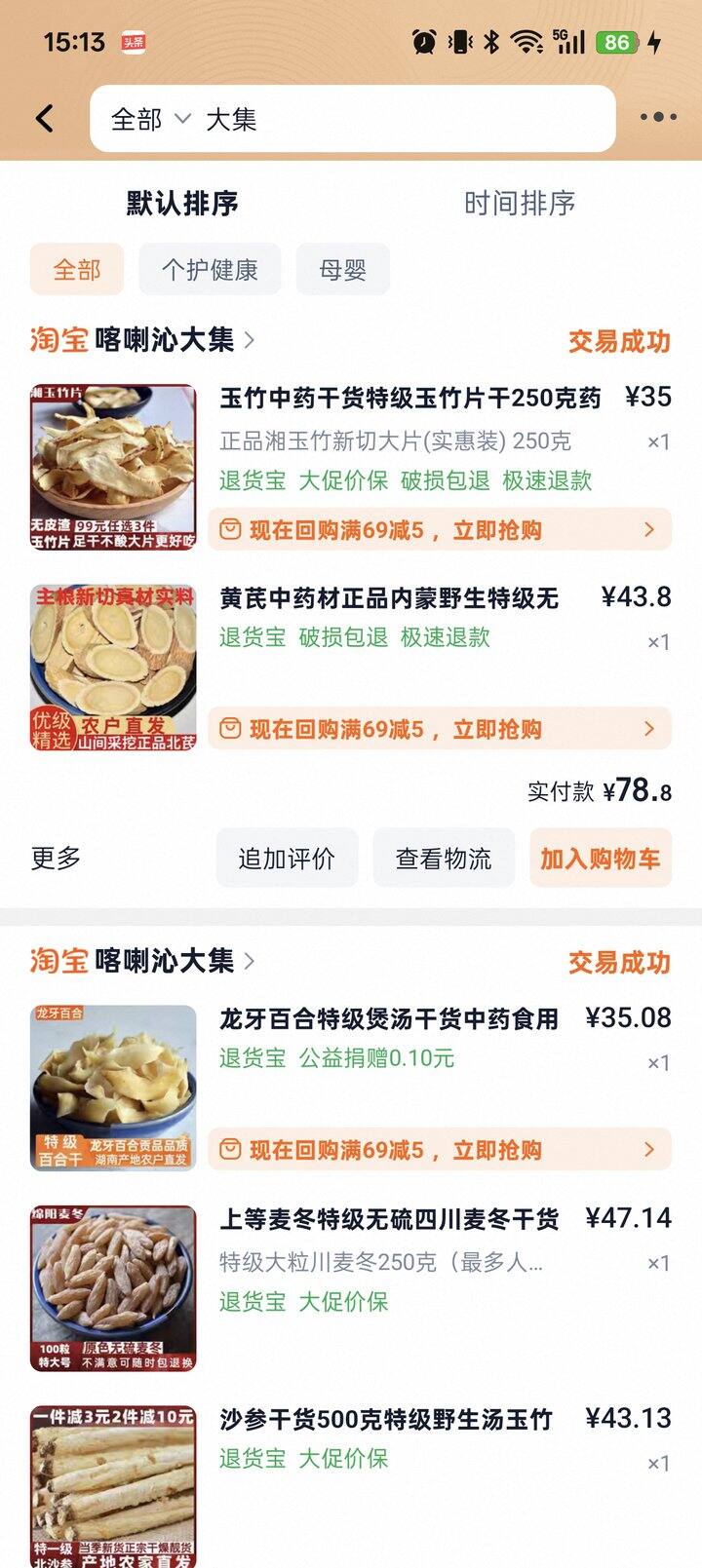The height and width of the screenshot is (1568, 702).
Task: Switch to 默认排序 sorting tab
Action: [182, 203]
